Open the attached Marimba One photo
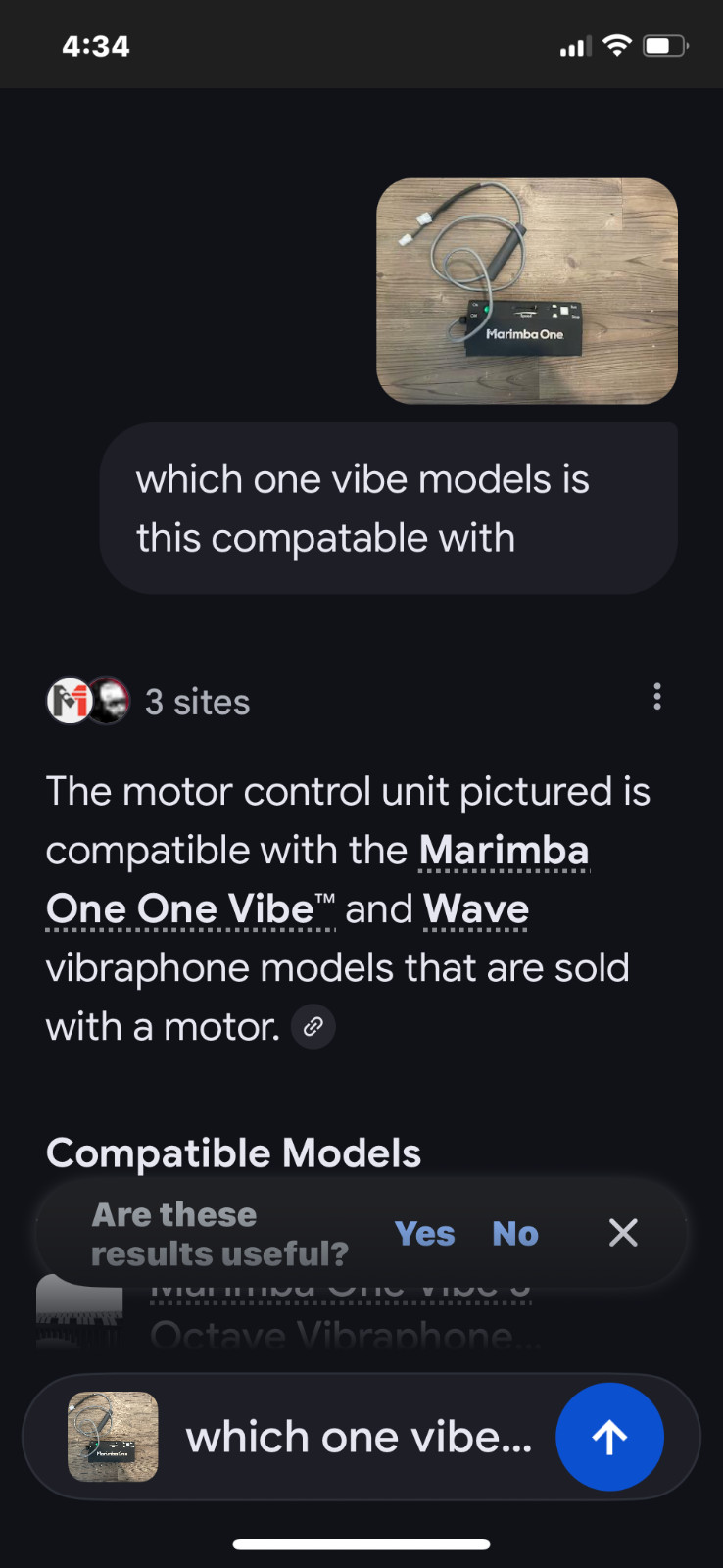This screenshot has height=1568, width=723. 527,291
